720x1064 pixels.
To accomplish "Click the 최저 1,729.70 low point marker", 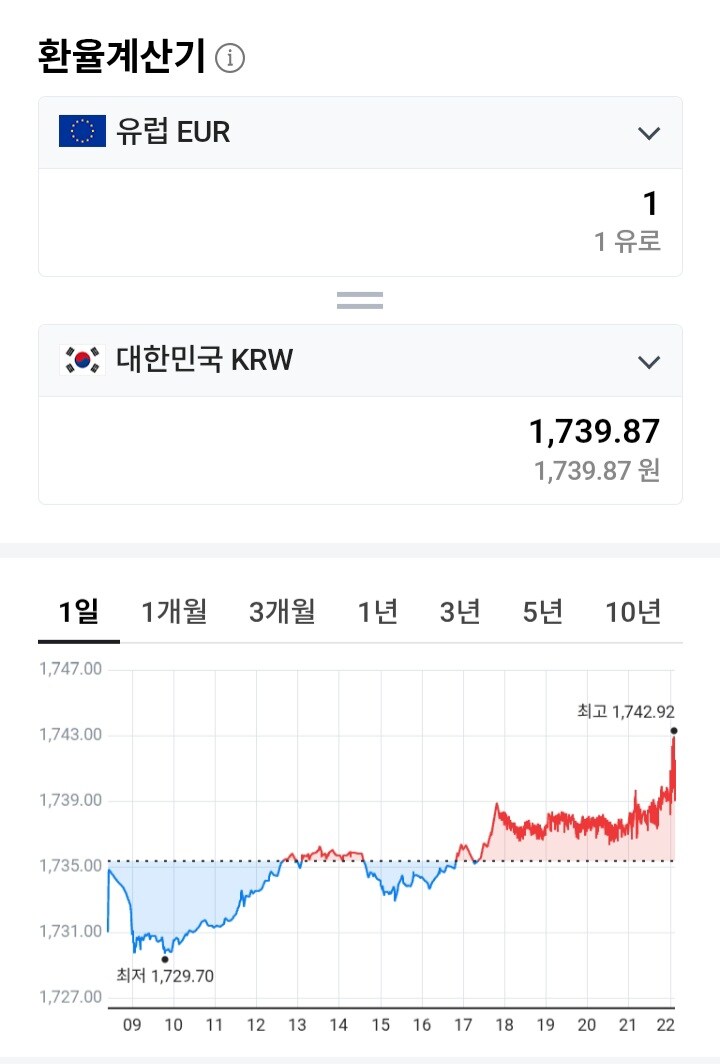I will 163,959.
